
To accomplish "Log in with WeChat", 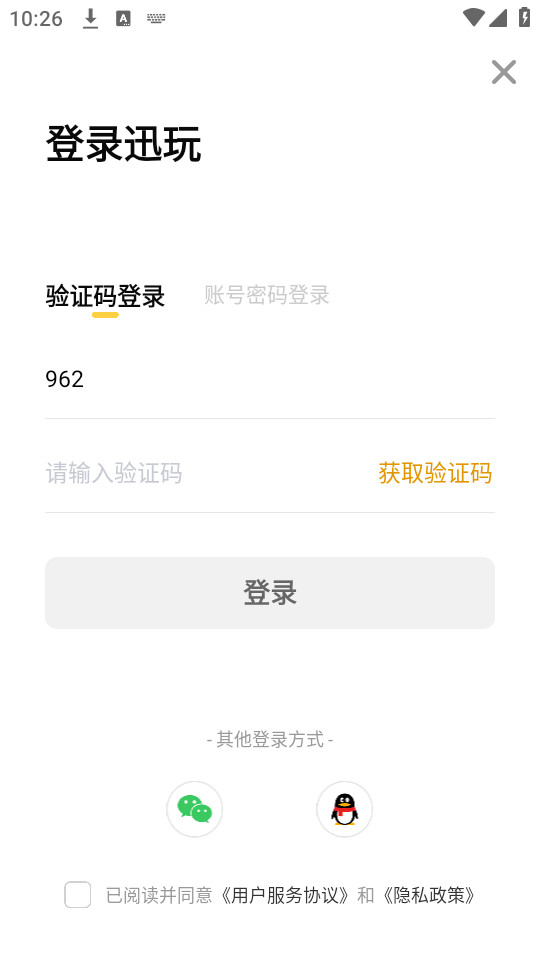I will [195, 809].
